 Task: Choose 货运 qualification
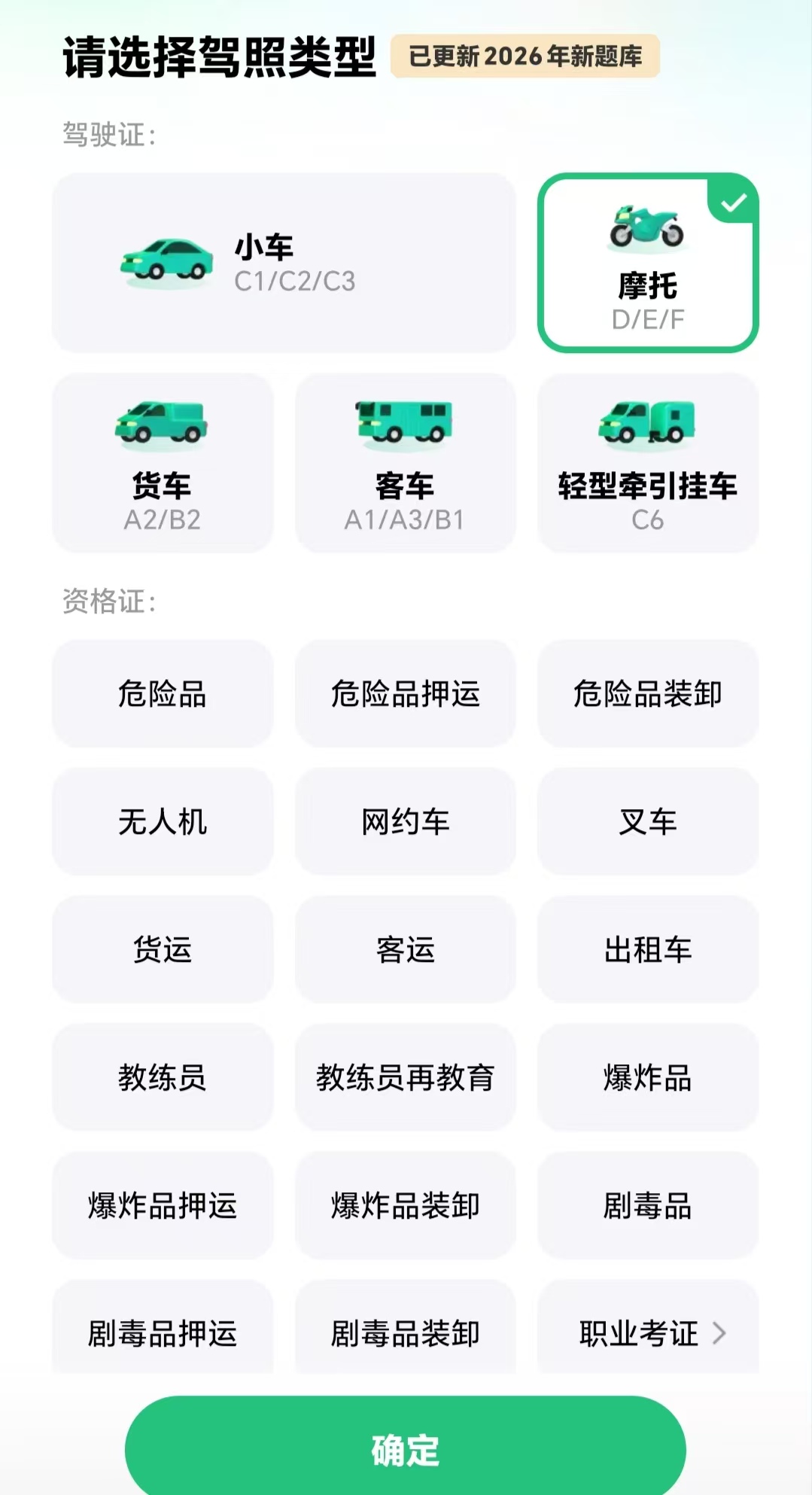163,949
